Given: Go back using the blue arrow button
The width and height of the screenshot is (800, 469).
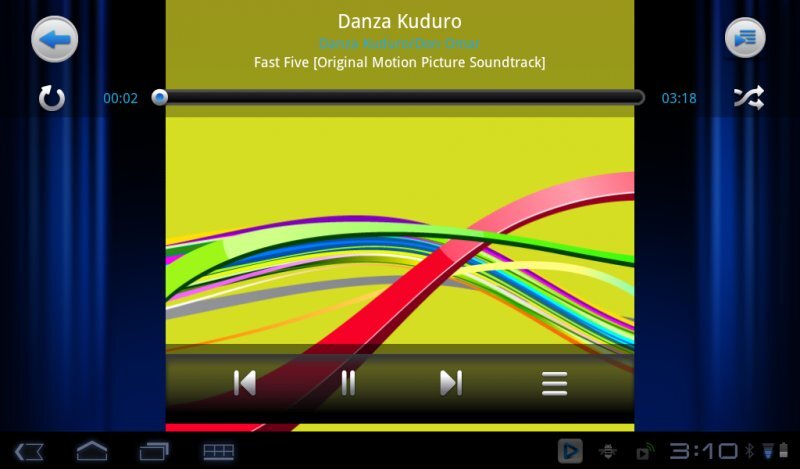Looking at the screenshot, I should click(x=54, y=40).
